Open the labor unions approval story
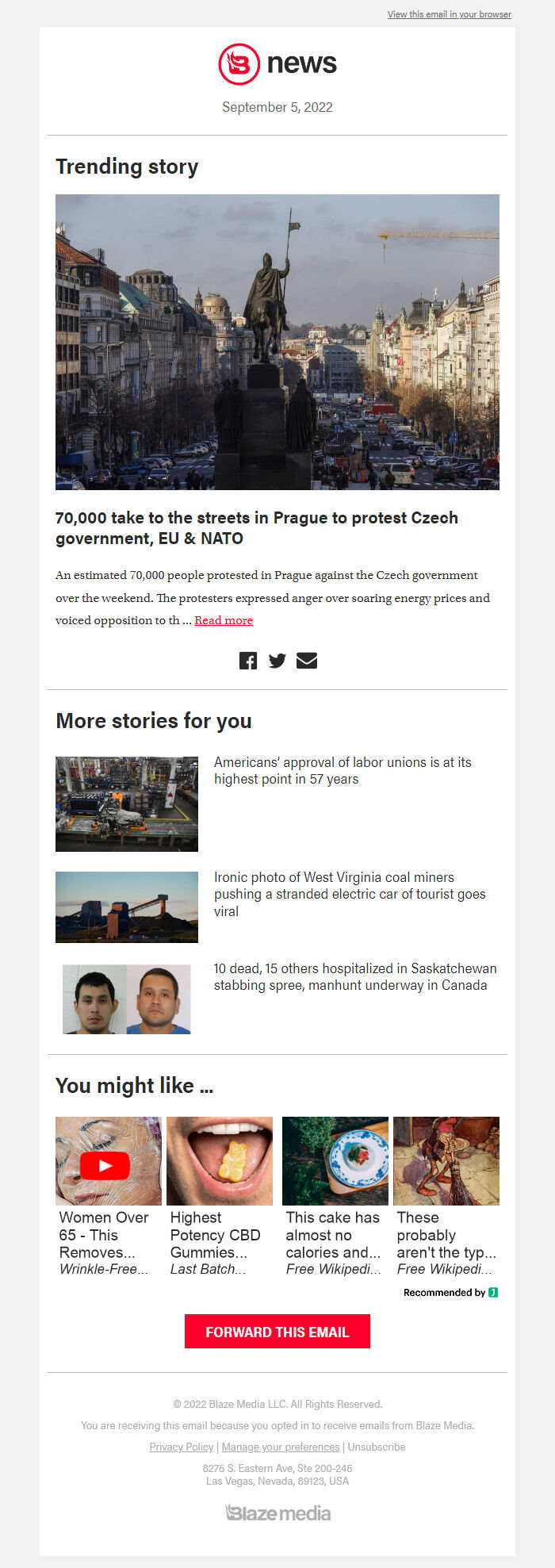This screenshot has width=555, height=1568. [343, 770]
